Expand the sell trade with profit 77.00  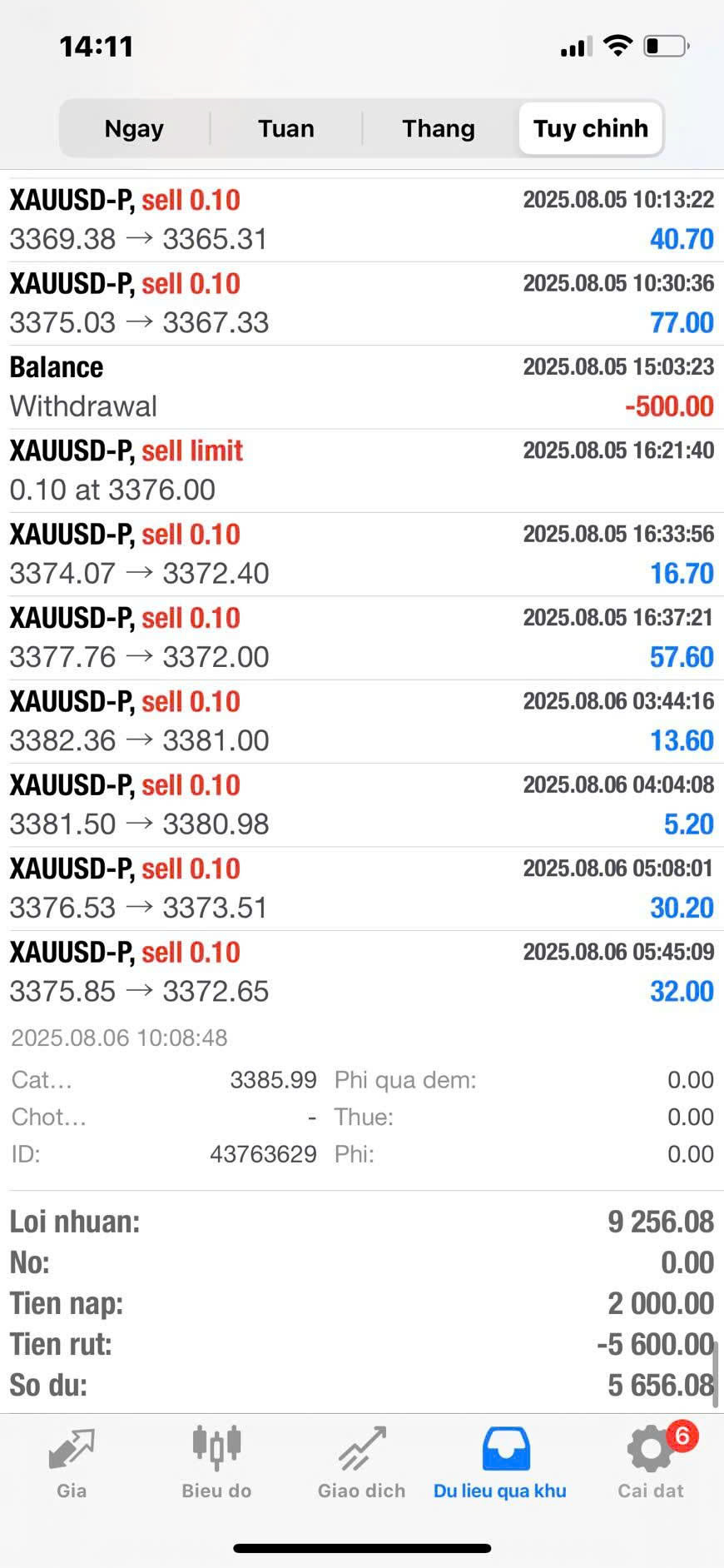pyautogui.click(x=362, y=304)
